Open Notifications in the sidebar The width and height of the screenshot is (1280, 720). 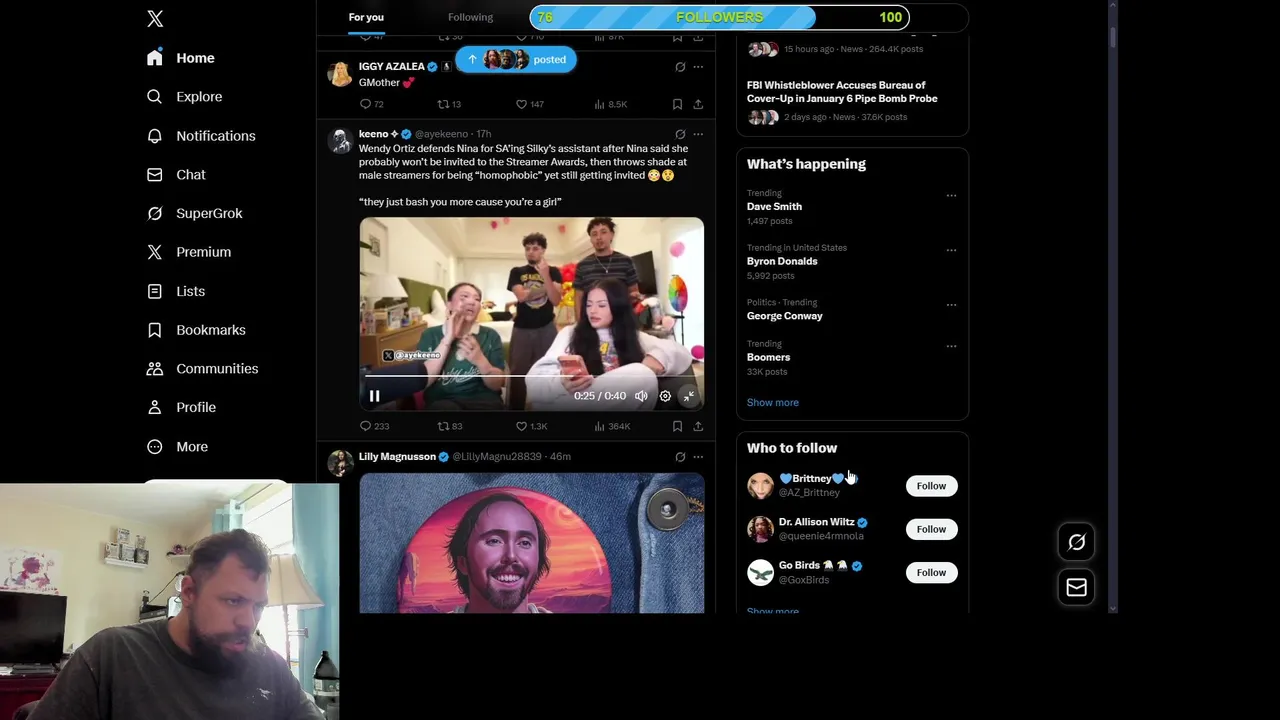pyautogui.click(x=215, y=136)
